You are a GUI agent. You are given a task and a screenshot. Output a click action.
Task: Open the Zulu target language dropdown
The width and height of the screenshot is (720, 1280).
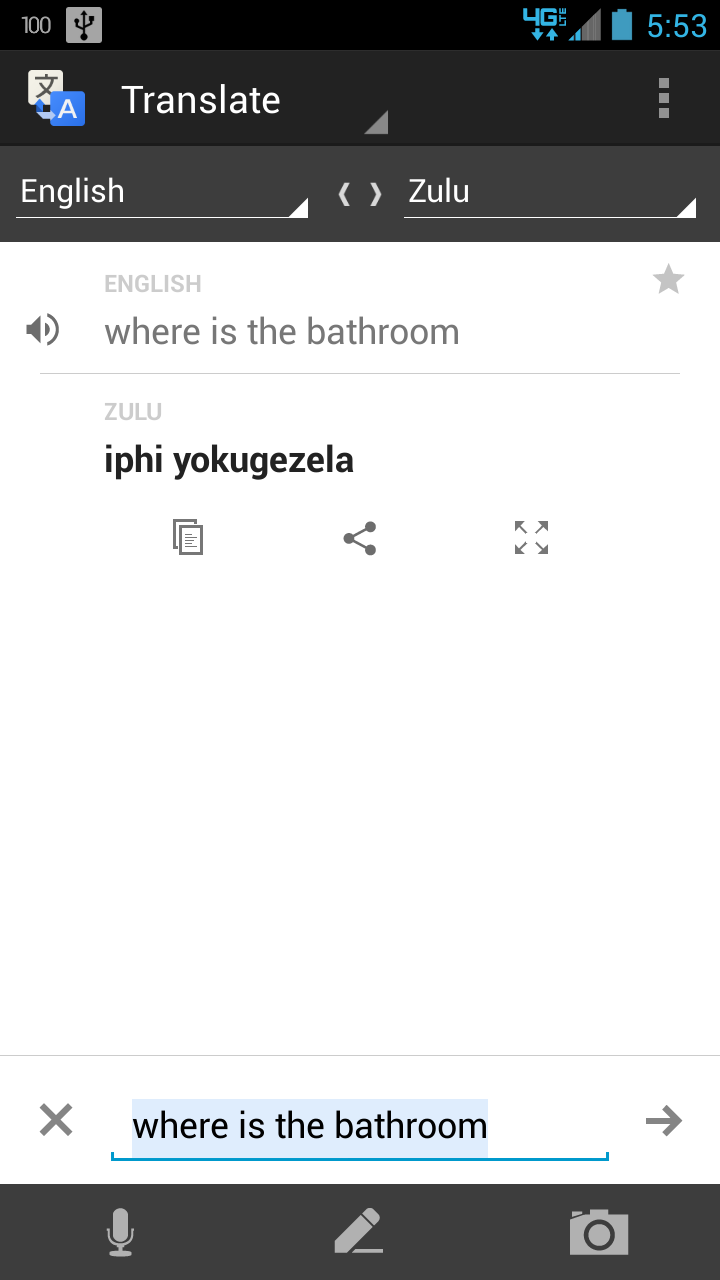(x=549, y=191)
